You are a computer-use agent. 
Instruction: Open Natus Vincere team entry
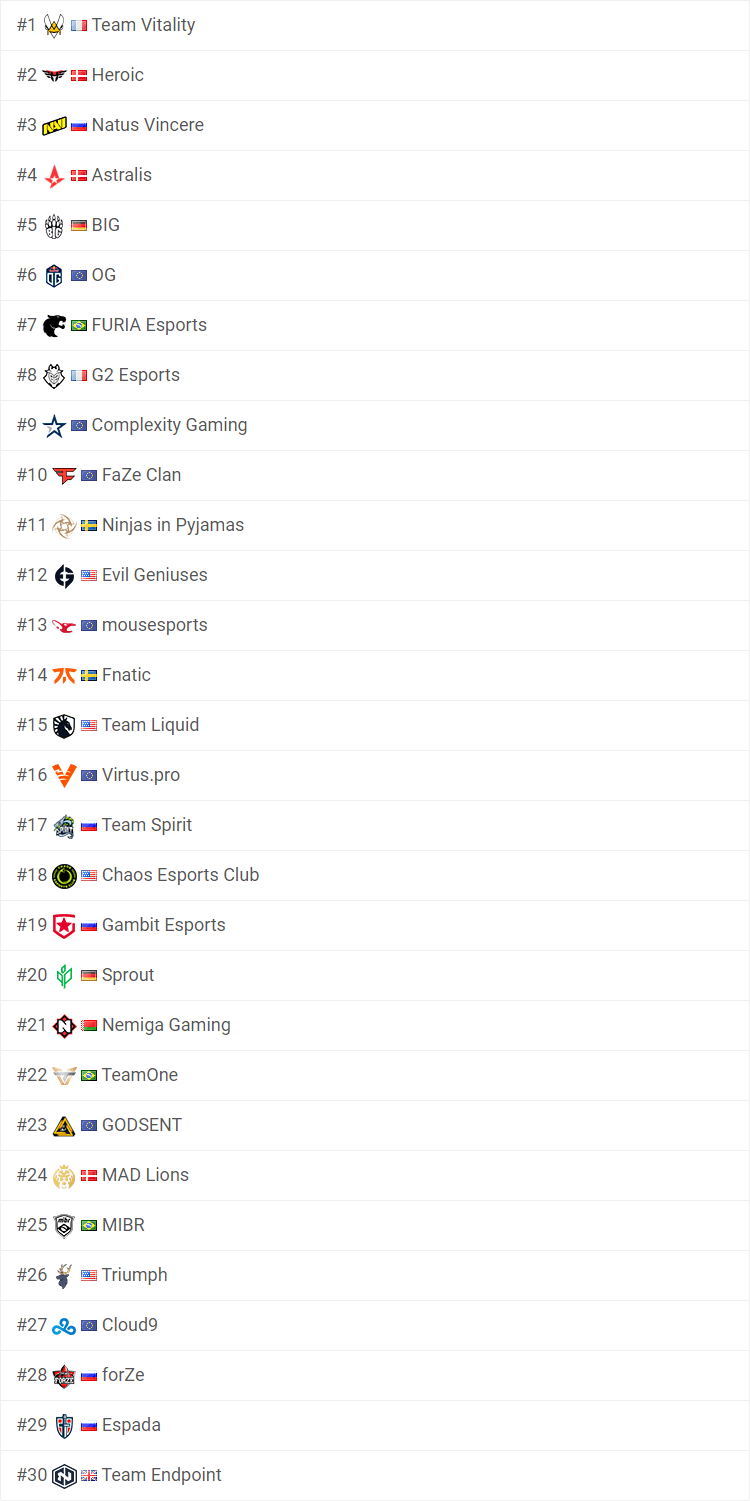click(375, 125)
